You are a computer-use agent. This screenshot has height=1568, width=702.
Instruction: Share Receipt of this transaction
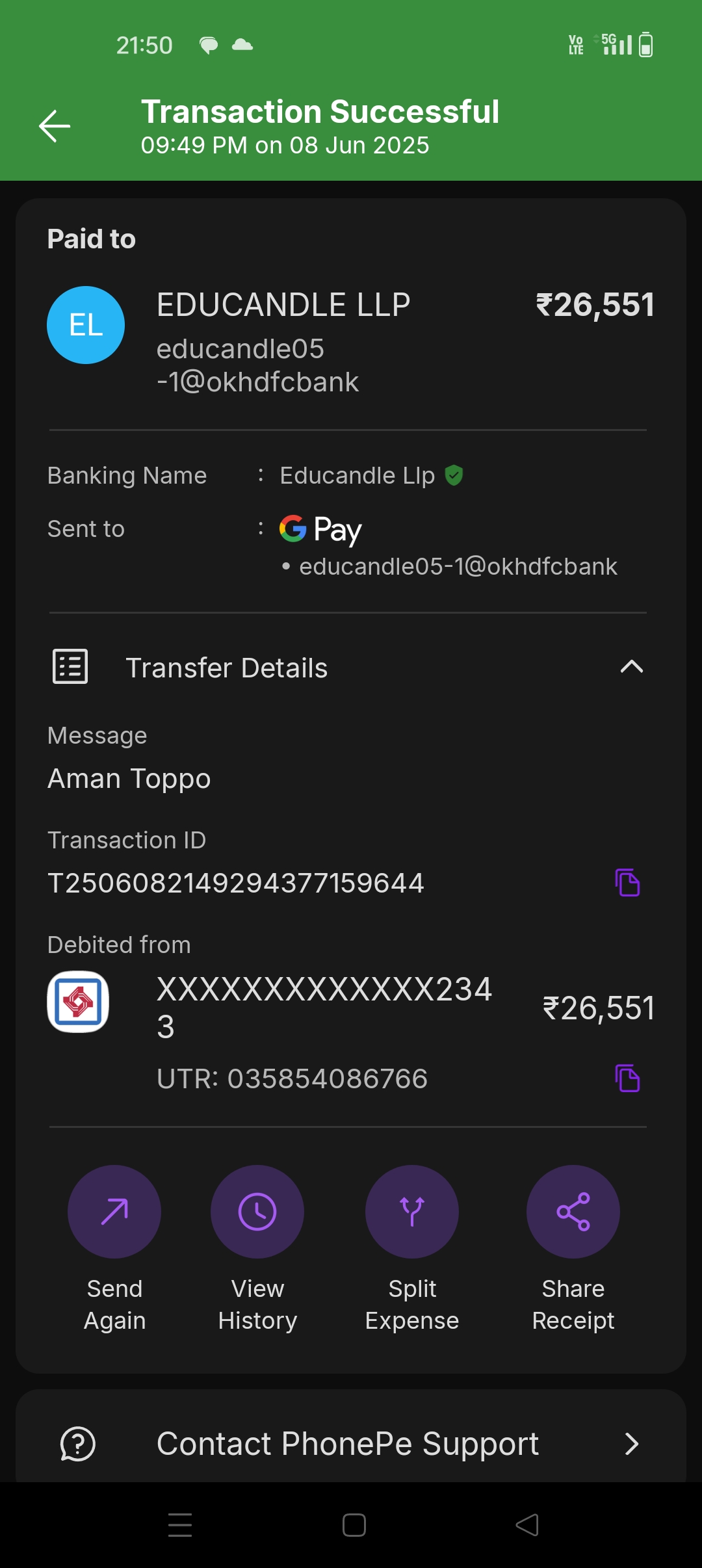573,1212
